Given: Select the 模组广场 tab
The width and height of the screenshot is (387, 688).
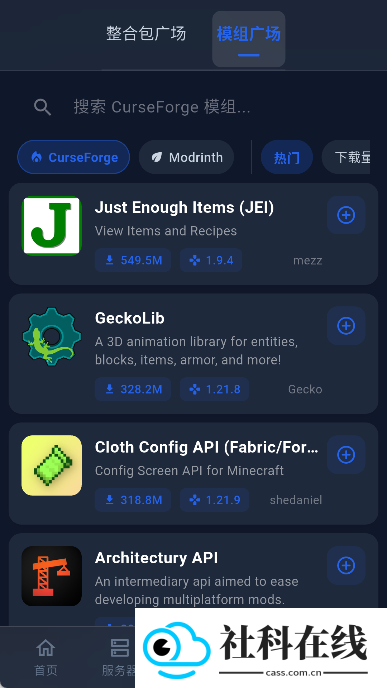Looking at the screenshot, I should coord(249,39).
